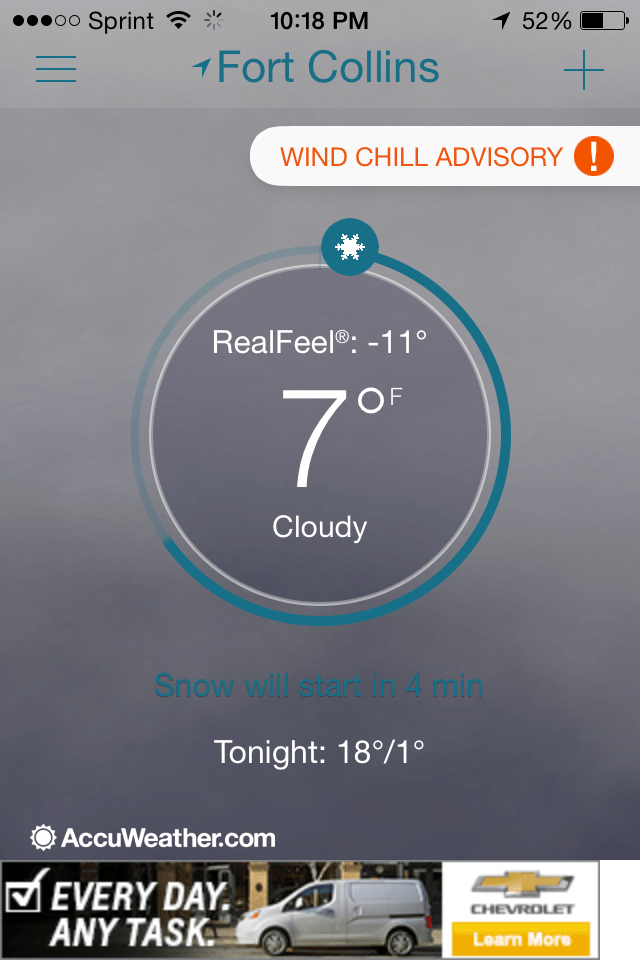The image size is (640, 960).
Task: Open the hamburger menu
Action: (x=56, y=68)
